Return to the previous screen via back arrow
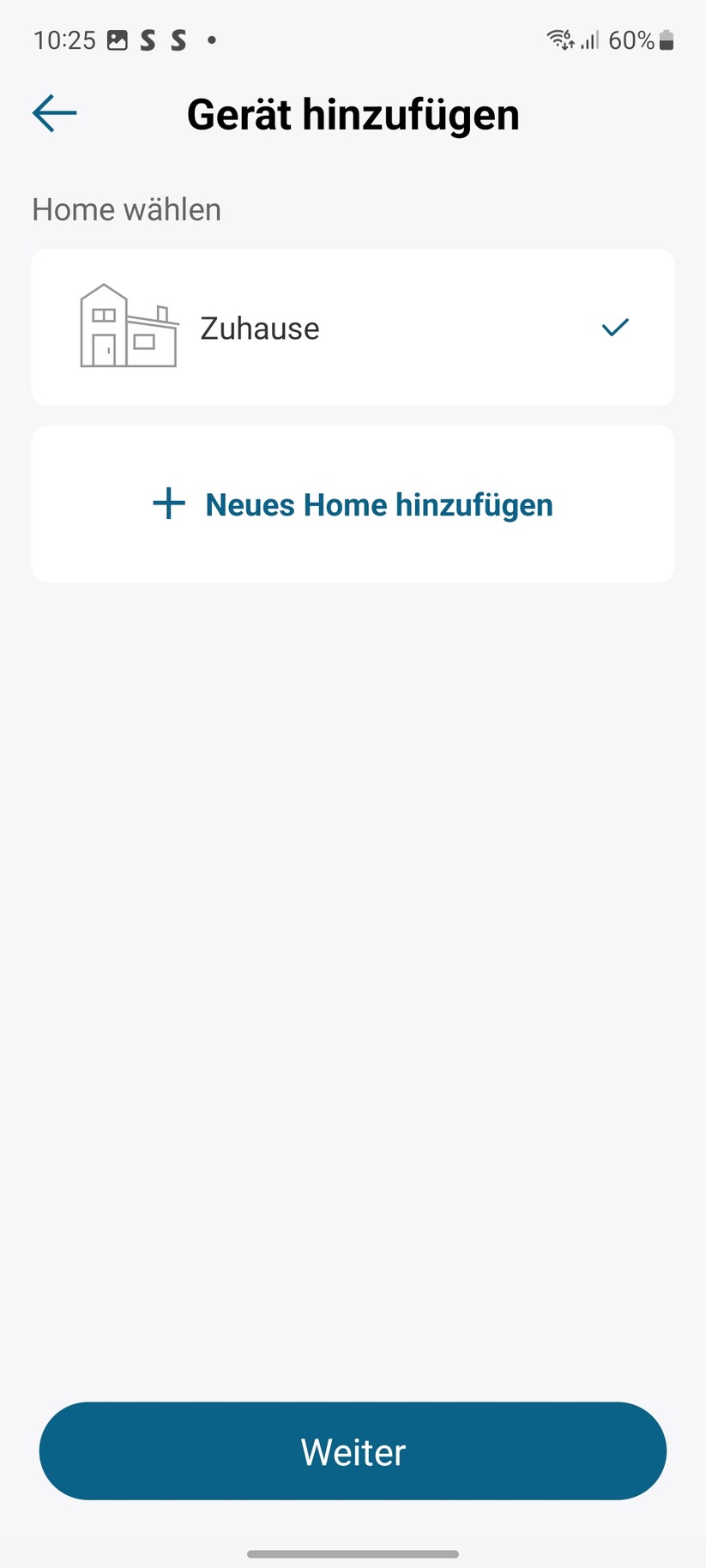Screen dimensions: 706x1568 54,112
